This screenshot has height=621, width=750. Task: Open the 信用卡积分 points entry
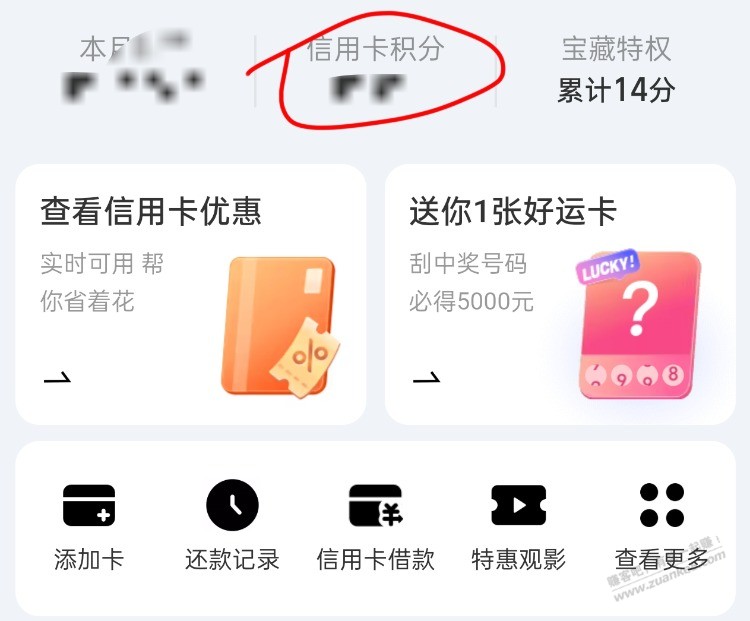click(375, 68)
